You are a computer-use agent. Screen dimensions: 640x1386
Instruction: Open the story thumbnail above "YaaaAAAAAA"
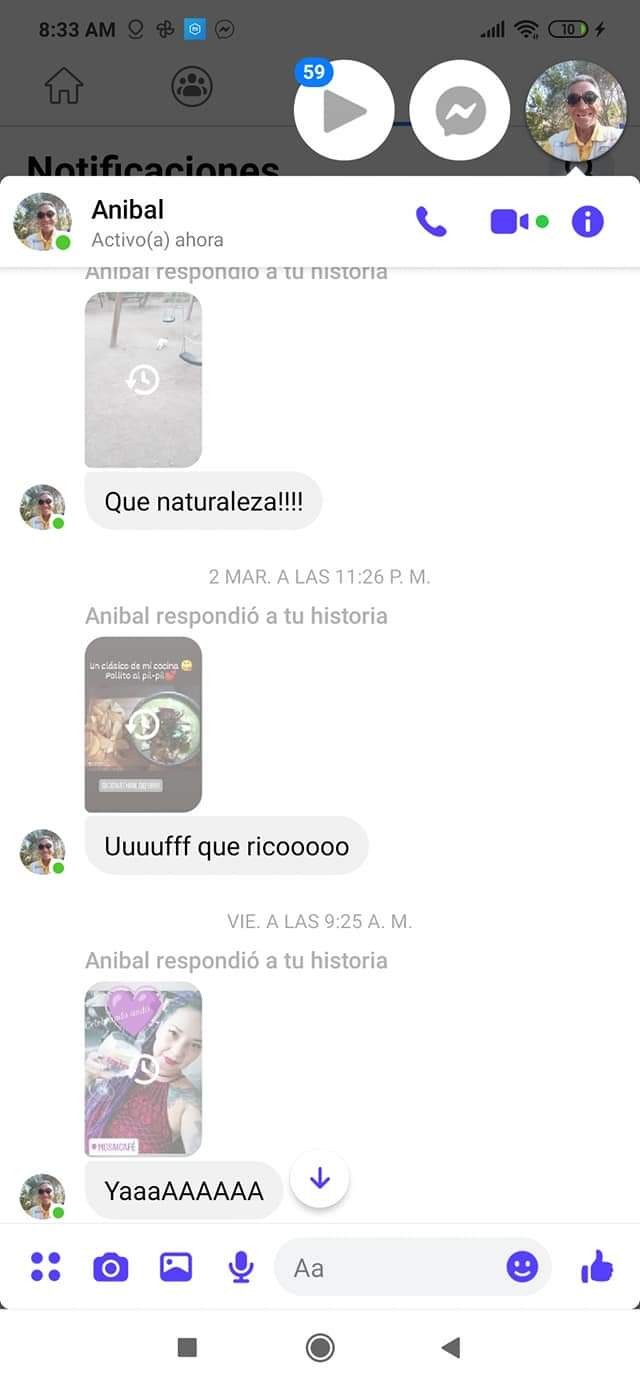click(143, 1068)
